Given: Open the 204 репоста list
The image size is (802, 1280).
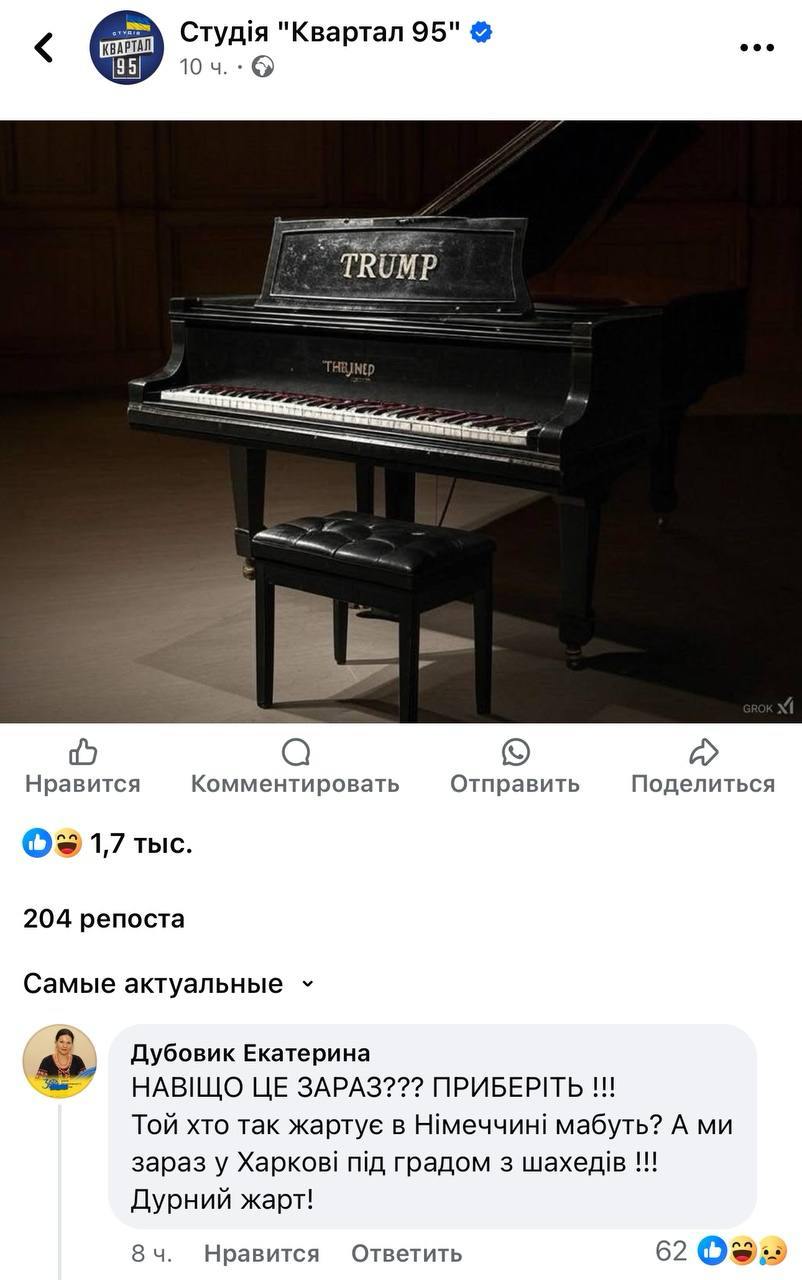Looking at the screenshot, I should tap(104, 918).
